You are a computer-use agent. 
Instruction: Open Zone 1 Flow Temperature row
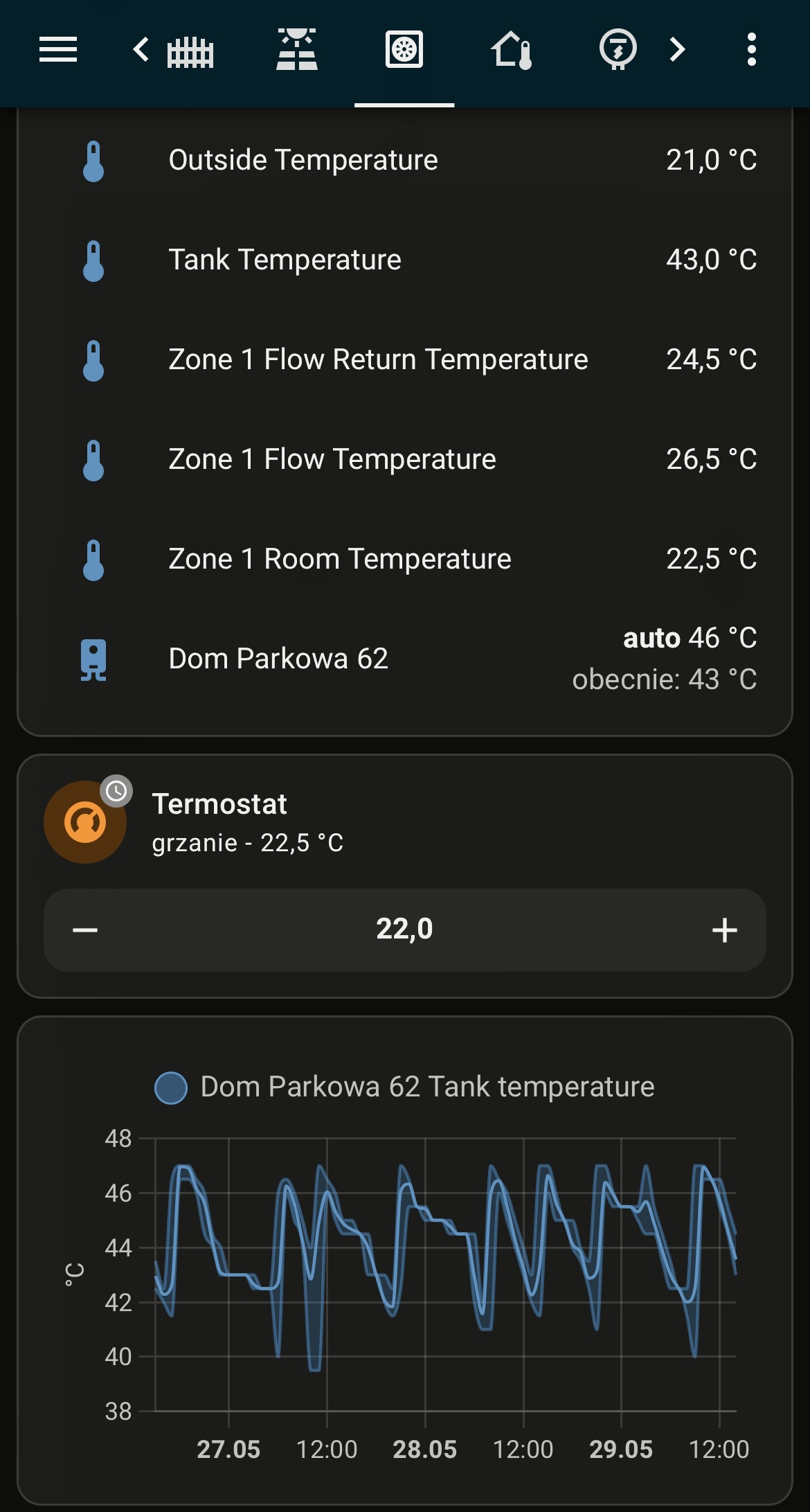[x=405, y=460]
